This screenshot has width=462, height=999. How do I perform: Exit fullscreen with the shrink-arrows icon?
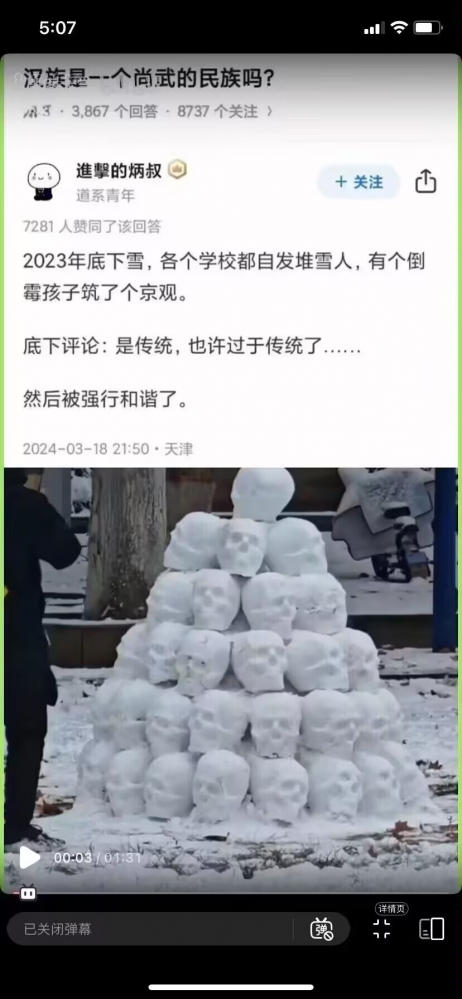coord(382,929)
